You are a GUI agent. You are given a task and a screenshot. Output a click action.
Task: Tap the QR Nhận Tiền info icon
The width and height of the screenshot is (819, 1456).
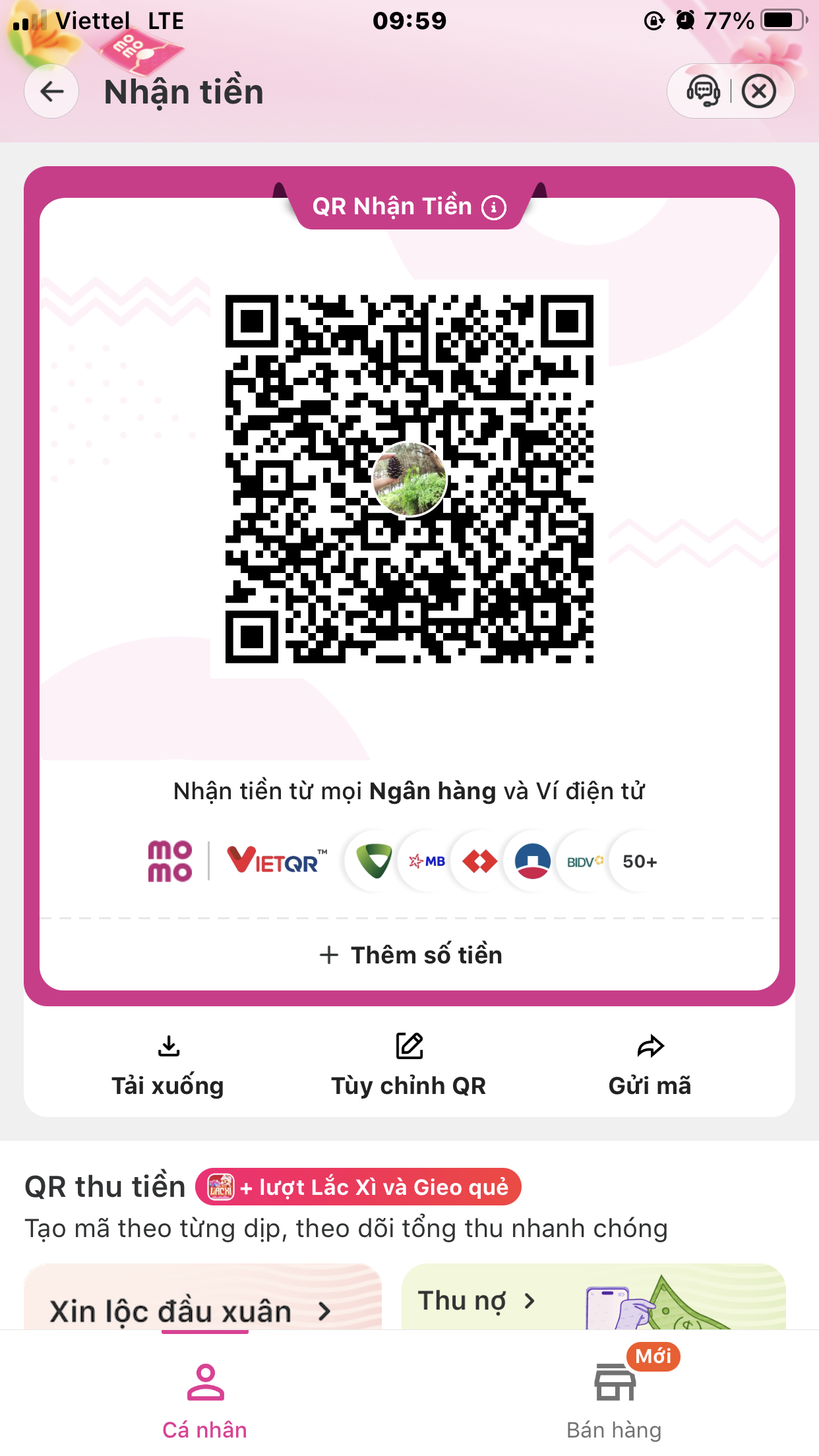pyautogui.click(x=494, y=207)
